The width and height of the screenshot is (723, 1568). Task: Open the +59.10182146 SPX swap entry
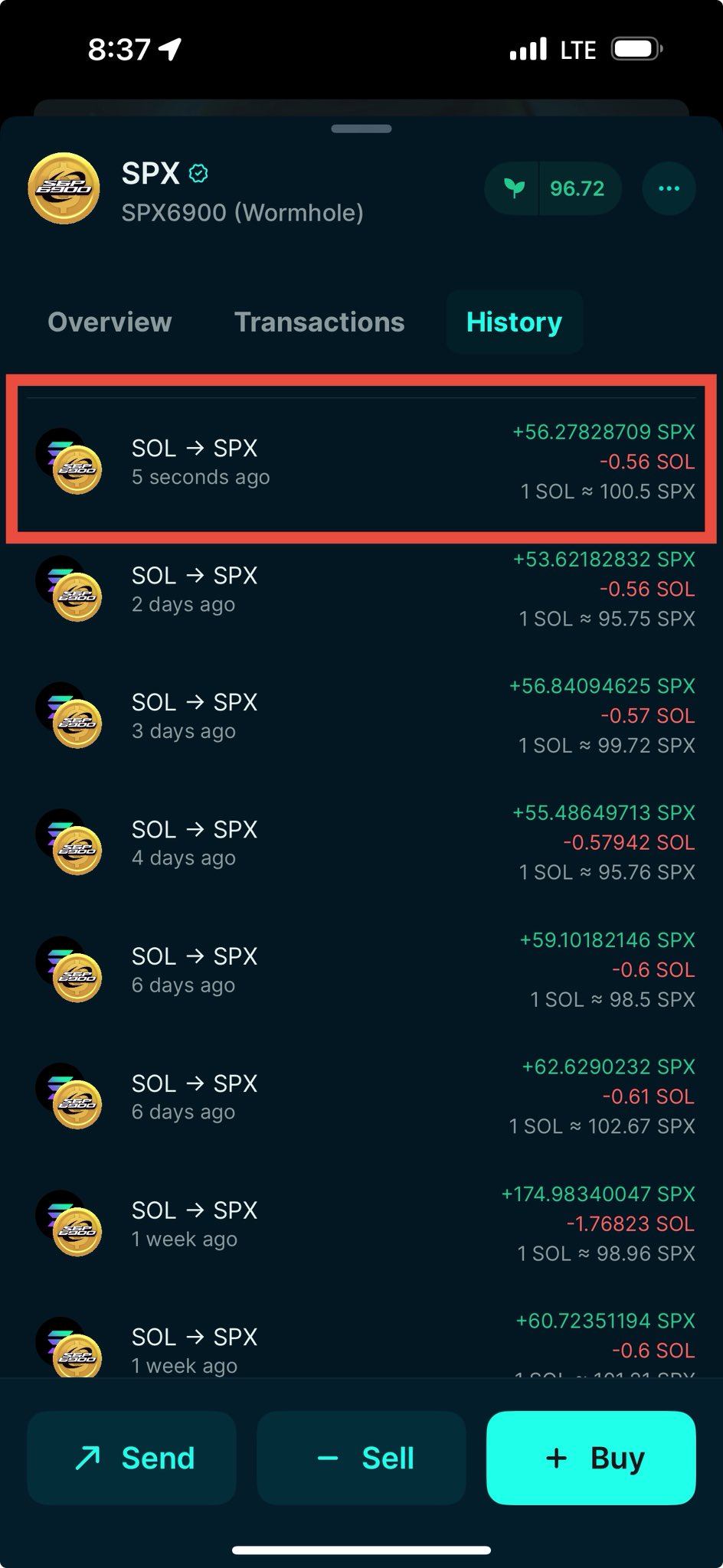[x=361, y=969]
